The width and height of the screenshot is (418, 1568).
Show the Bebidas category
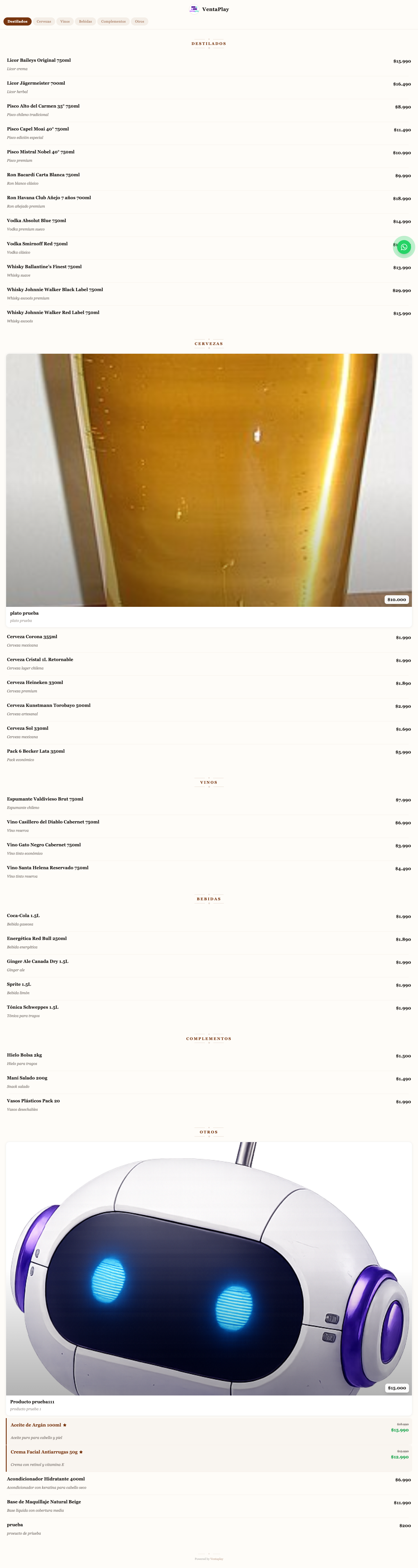[x=85, y=21]
